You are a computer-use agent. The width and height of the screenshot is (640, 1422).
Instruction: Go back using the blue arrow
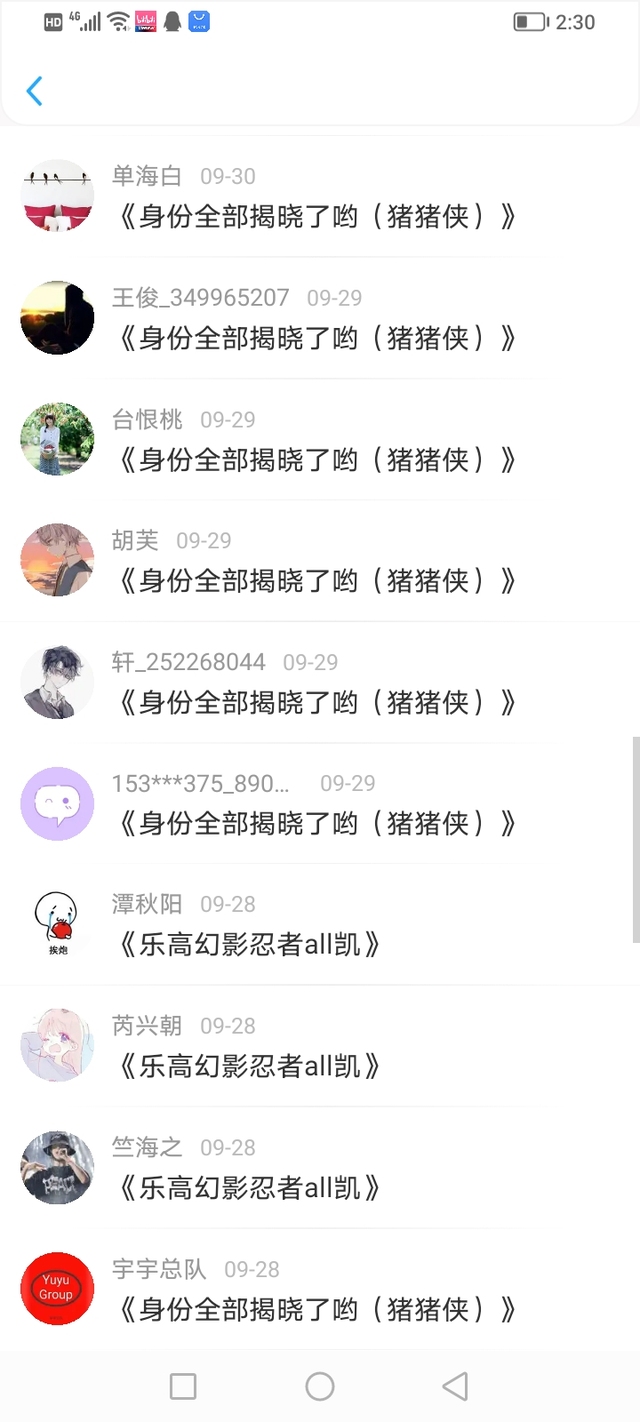point(34,91)
